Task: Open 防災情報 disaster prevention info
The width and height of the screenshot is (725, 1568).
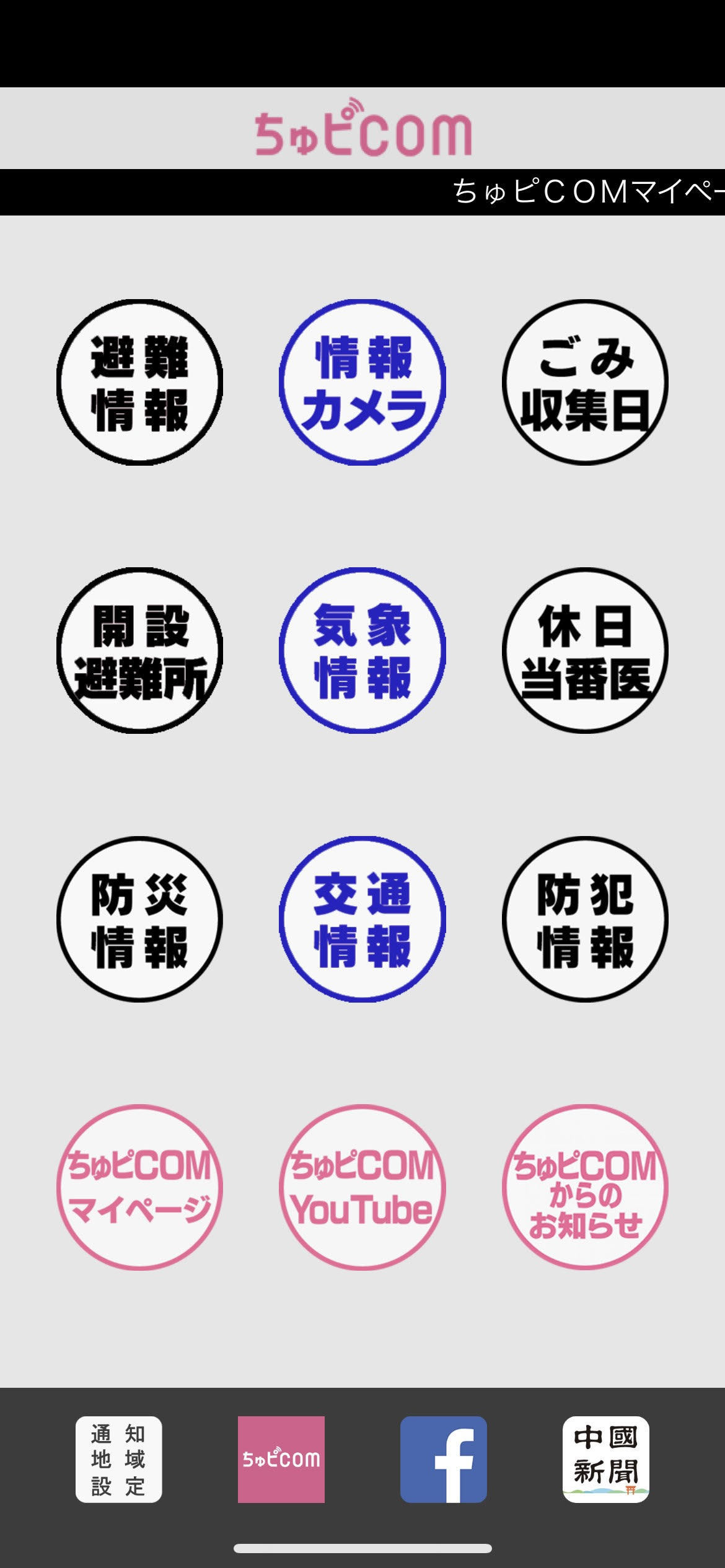Action: [139, 919]
